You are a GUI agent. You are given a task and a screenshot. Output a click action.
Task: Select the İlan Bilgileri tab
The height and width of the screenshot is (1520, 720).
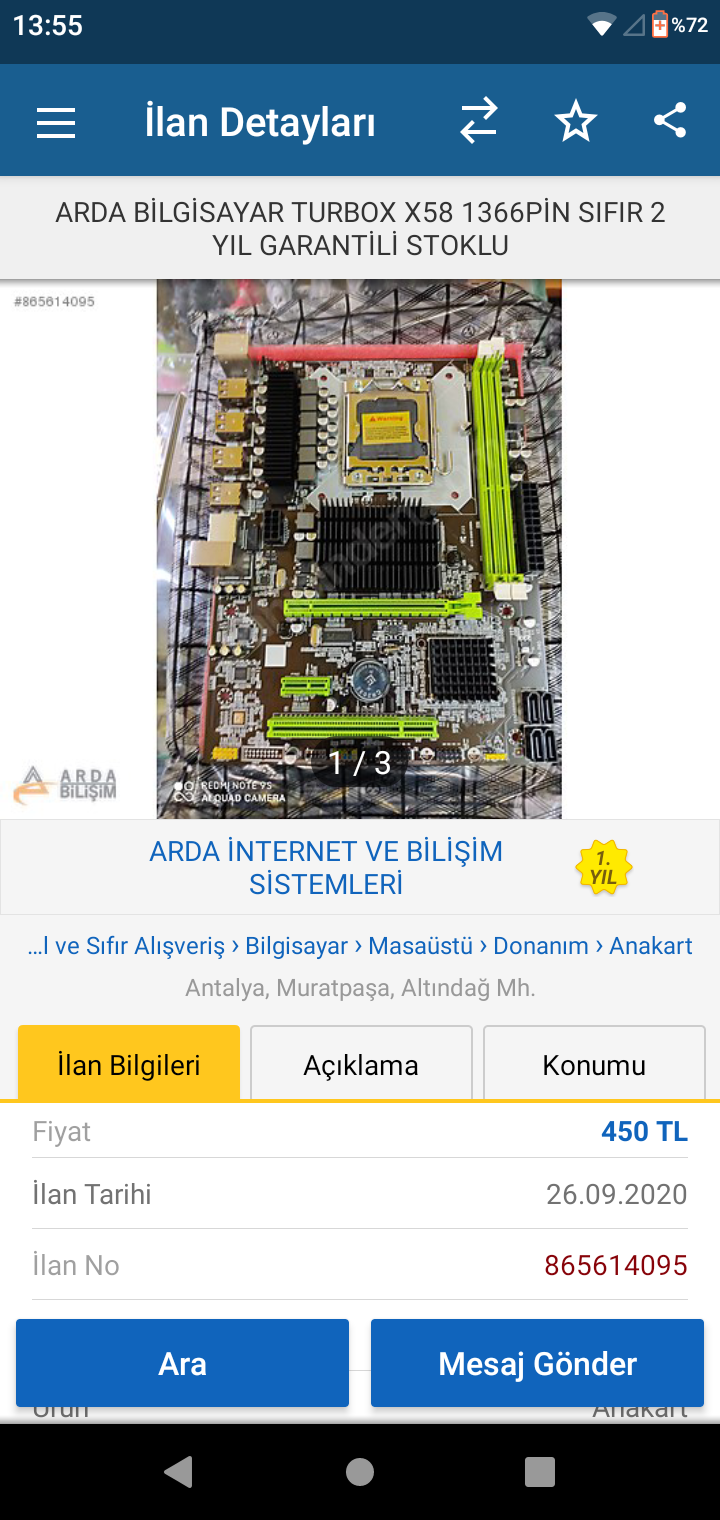tap(129, 1065)
